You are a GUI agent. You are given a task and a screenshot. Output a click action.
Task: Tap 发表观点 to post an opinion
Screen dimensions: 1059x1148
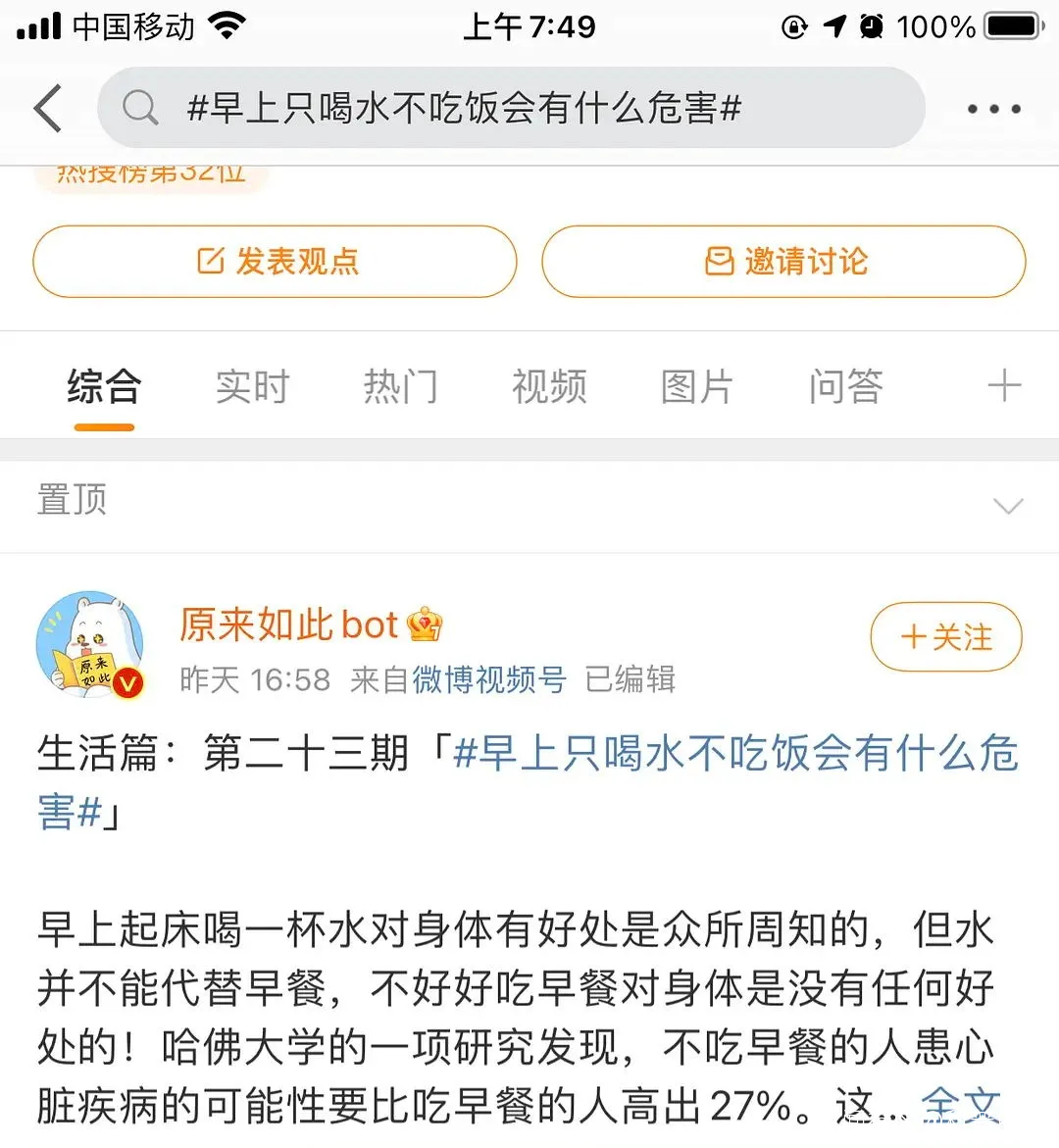click(275, 262)
